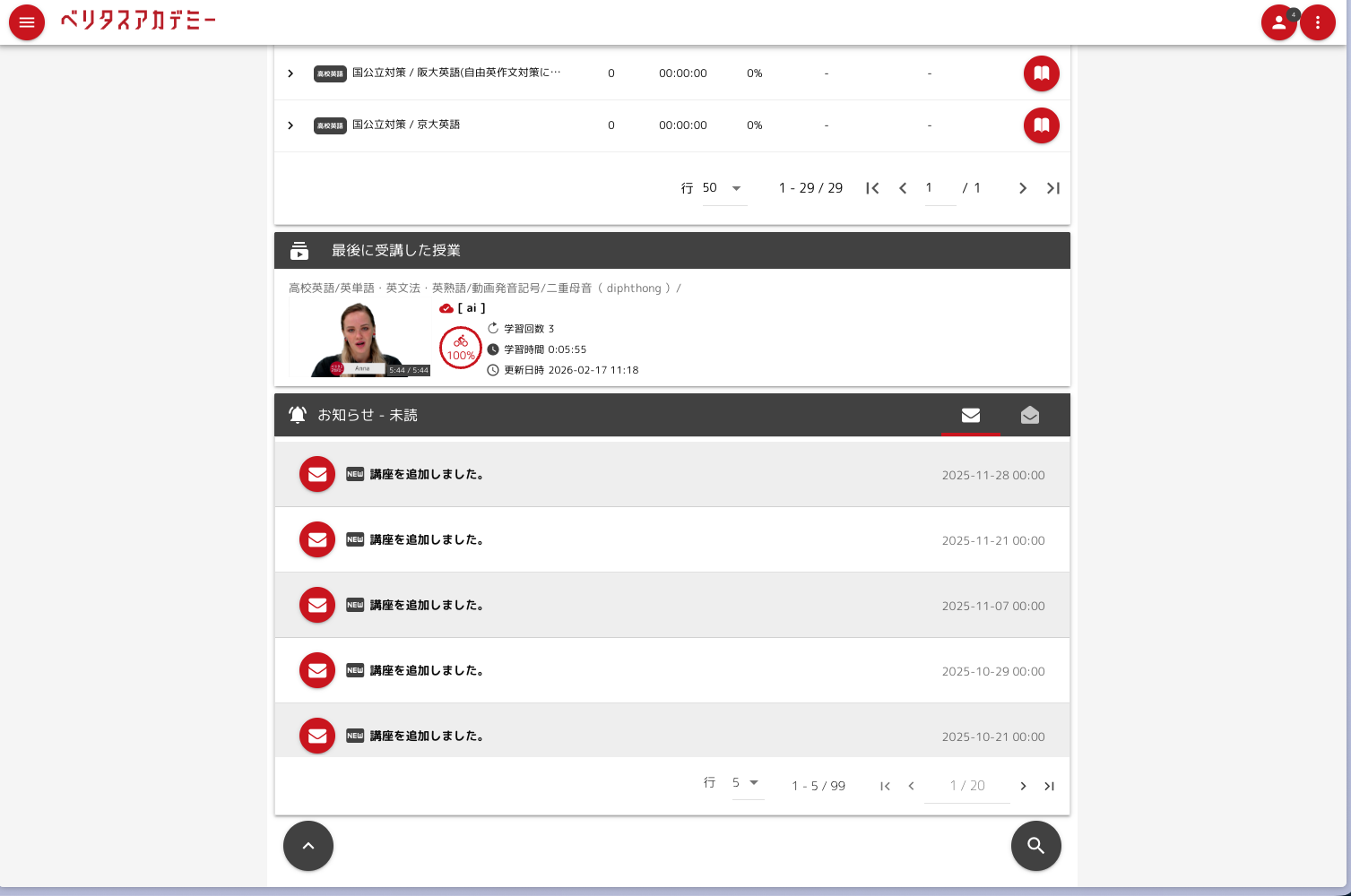The width and height of the screenshot is (1351, 896).
Task: Open the user profile icon
Action: [x=1278, y=22]
